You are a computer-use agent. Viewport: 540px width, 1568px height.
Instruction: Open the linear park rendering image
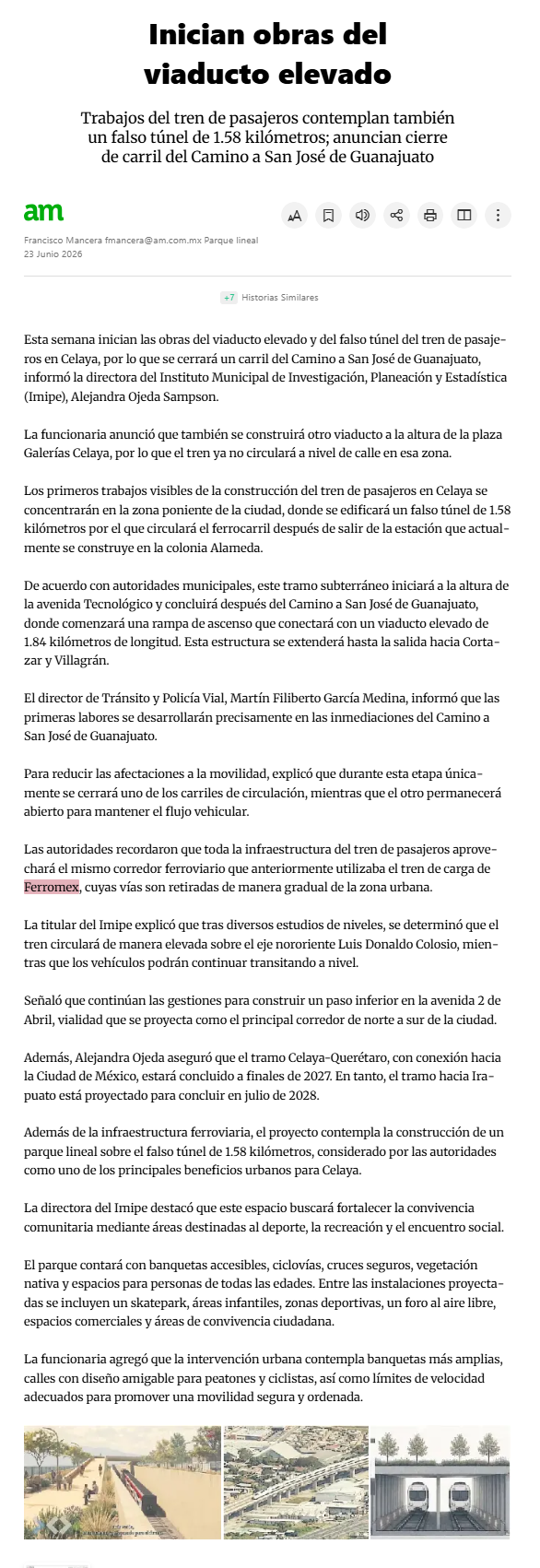click(x=123, y=1482)
